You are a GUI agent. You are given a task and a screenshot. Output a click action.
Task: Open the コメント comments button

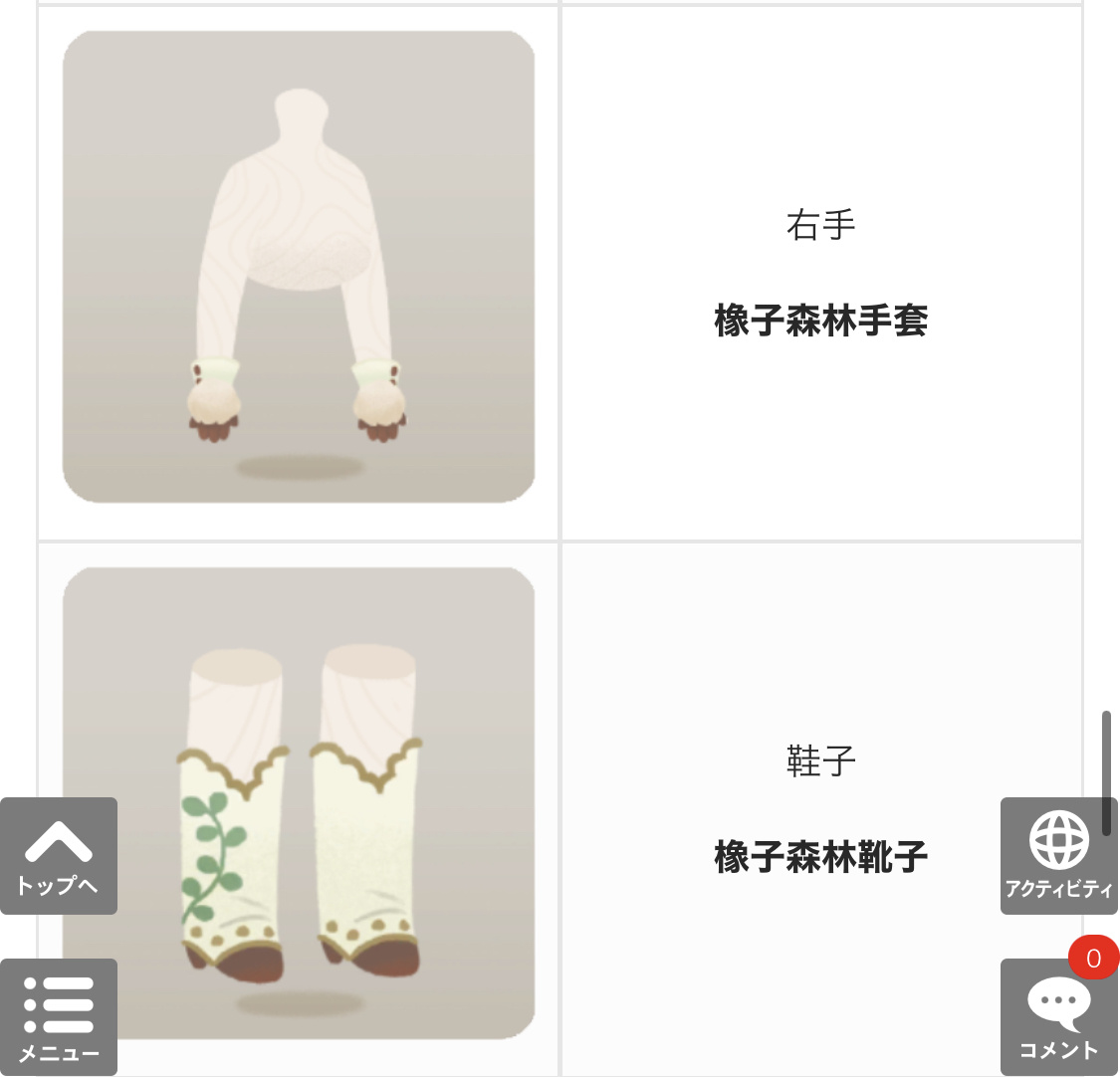pyautogui.click(x=1058, y=1016)
